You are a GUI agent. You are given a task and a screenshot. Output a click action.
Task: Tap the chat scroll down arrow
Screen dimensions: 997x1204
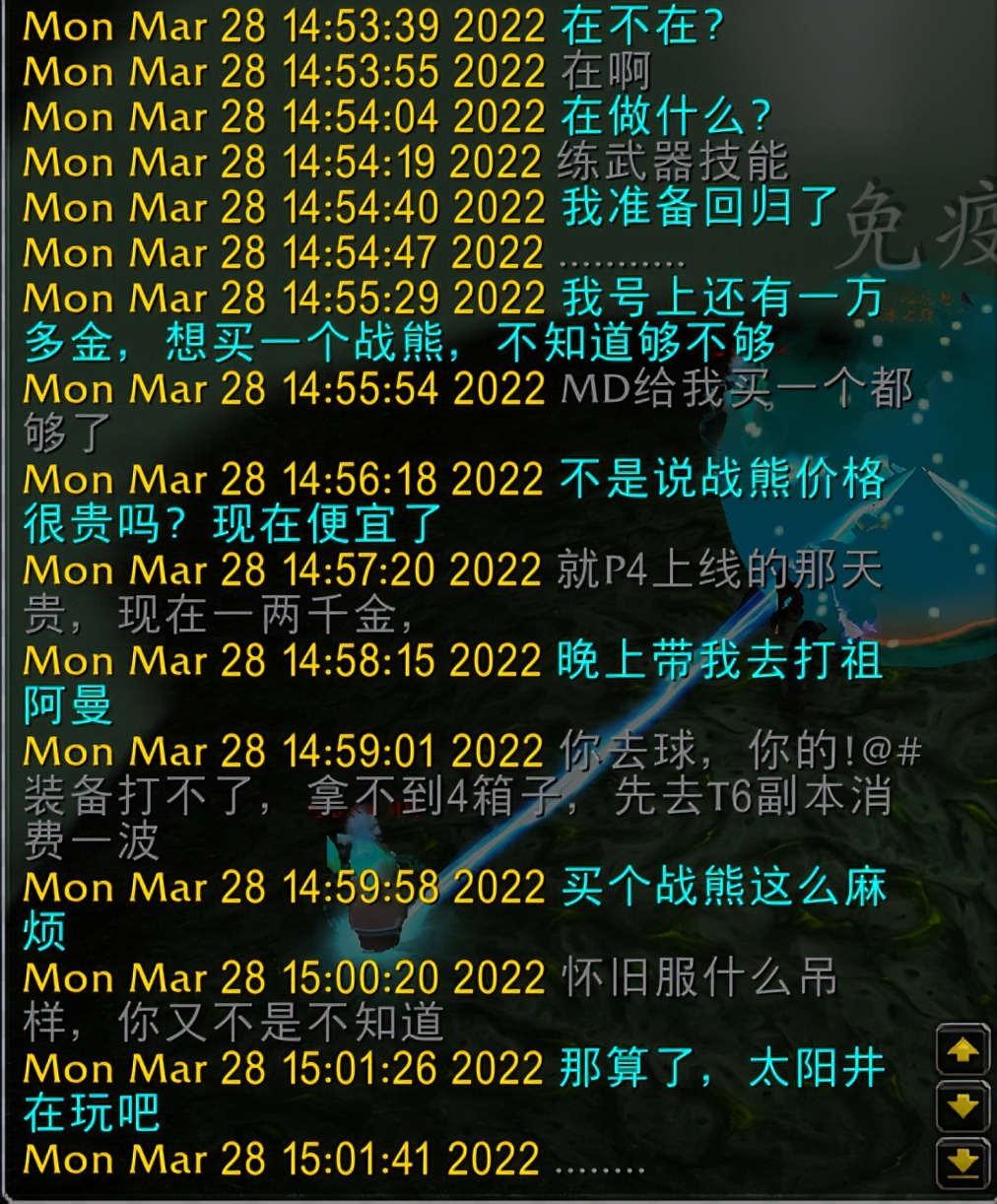(962, 1105)
